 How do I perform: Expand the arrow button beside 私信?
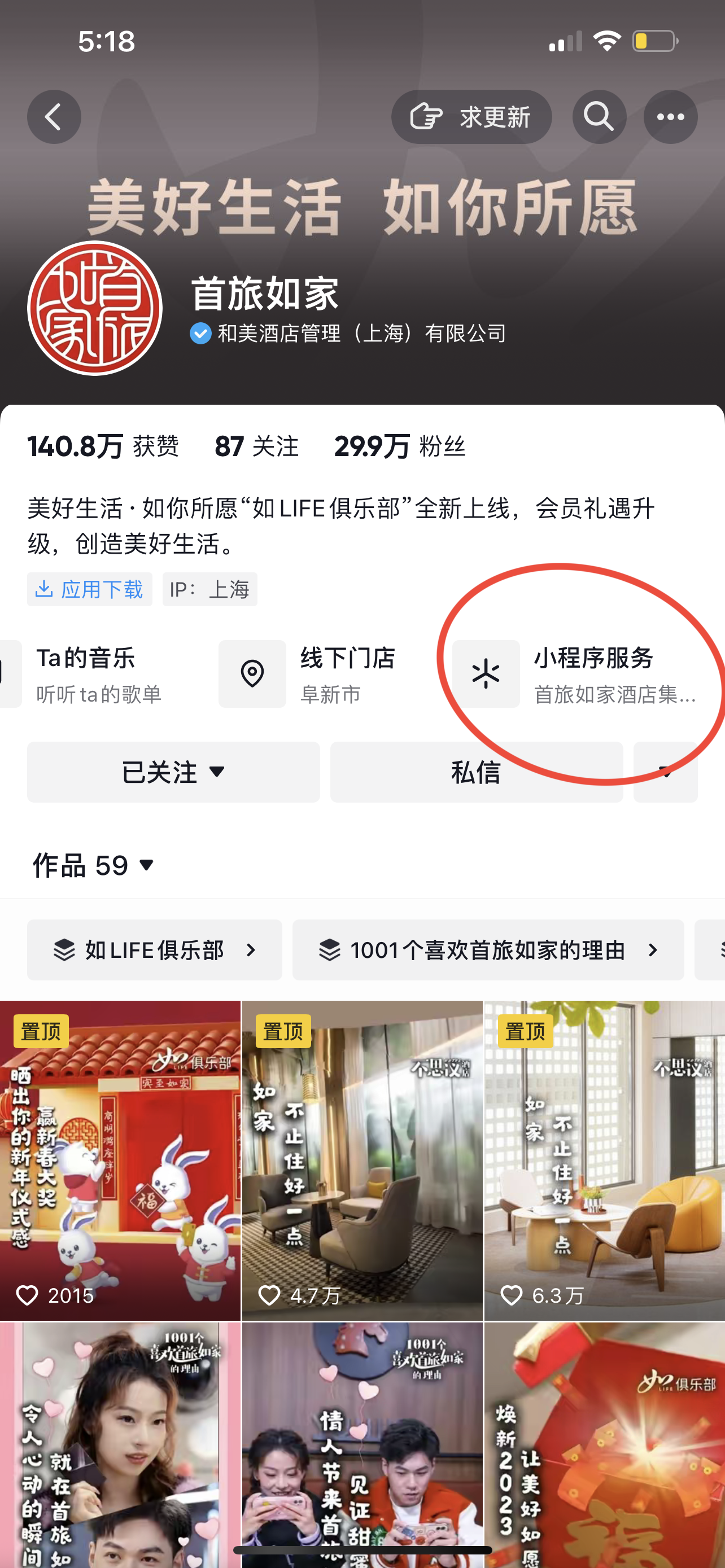pyautogui.click(x=665, y=772)
